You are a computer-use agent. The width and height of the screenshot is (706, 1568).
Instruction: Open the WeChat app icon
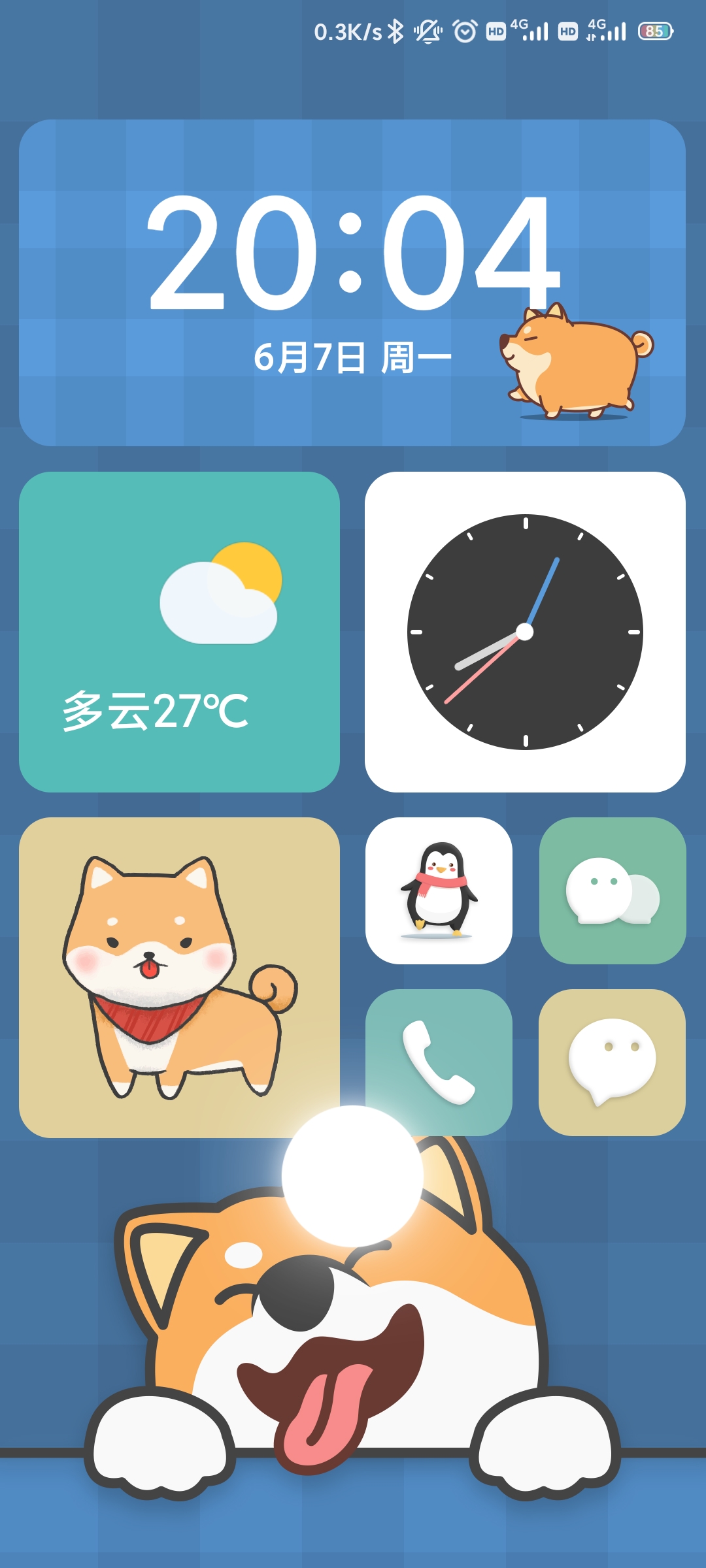[x=613, y=890]
